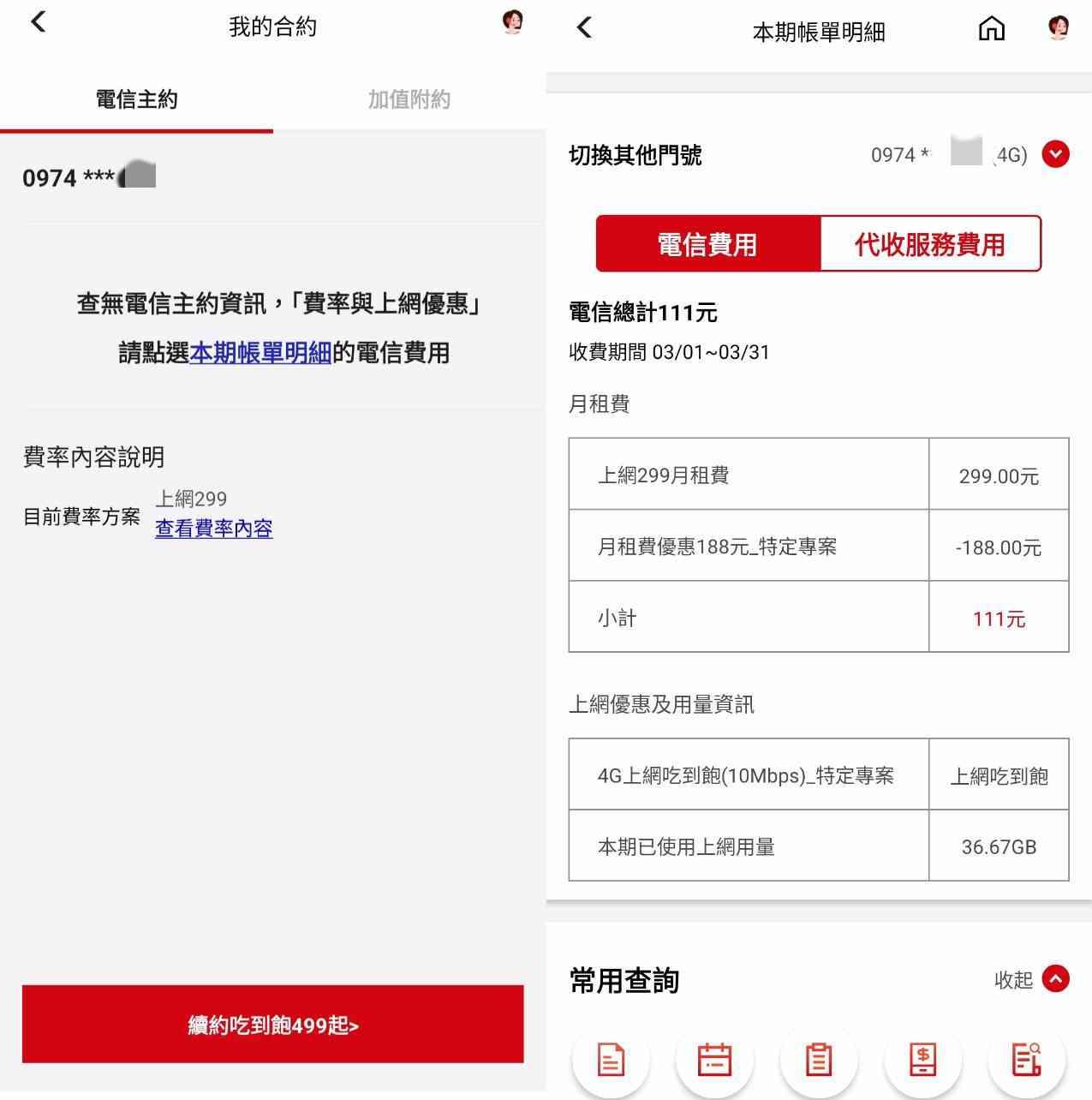Go back from the 本期帳單明細 screen
The height and width of the screenshot is (1100, 1092).
pyautogui.click(x=585, y=27)
